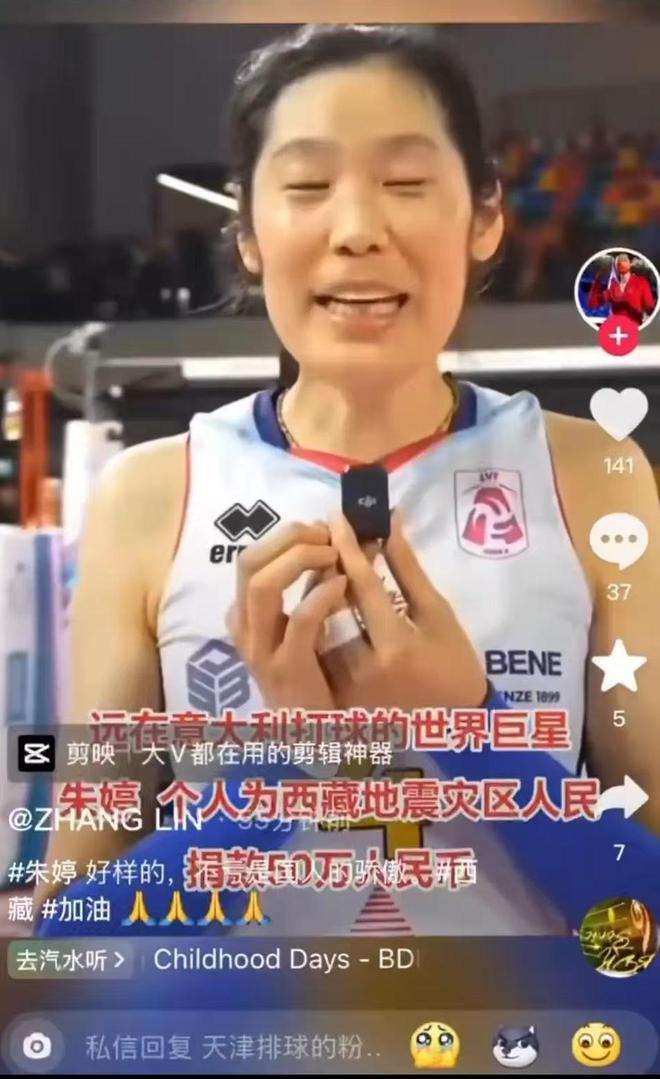Open the Childhood Days soundtrack

[284, 959]
